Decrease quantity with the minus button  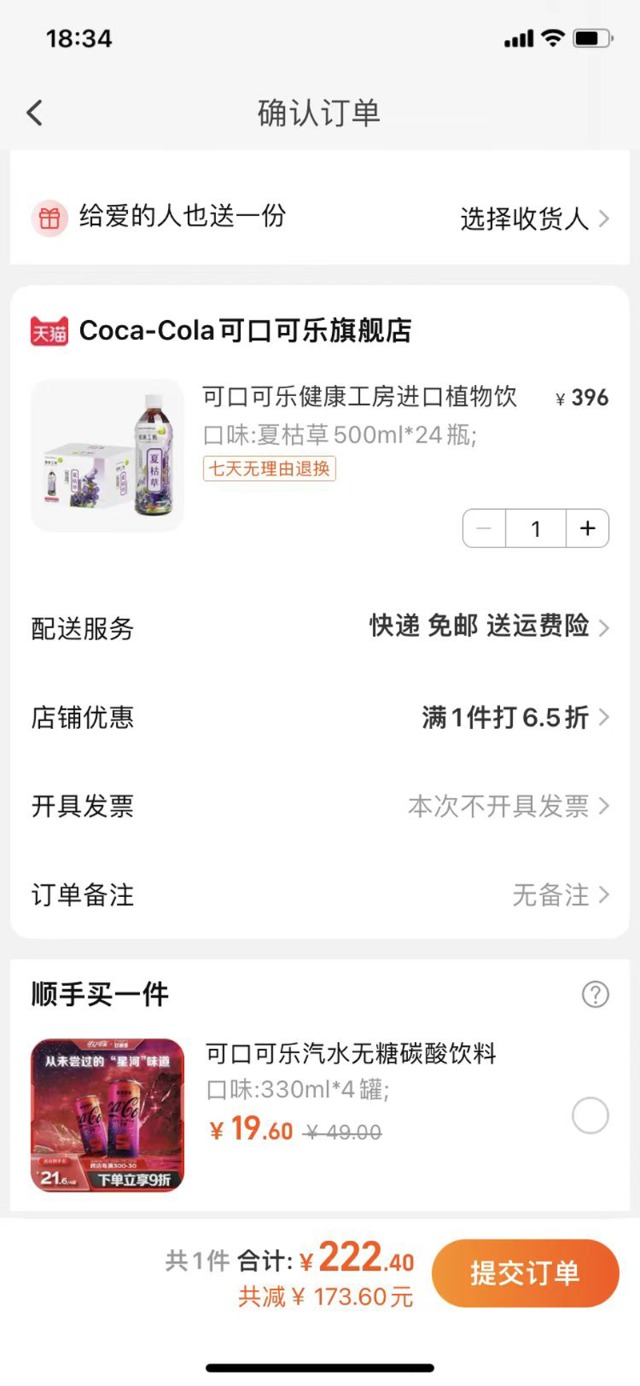coord(485,529)
